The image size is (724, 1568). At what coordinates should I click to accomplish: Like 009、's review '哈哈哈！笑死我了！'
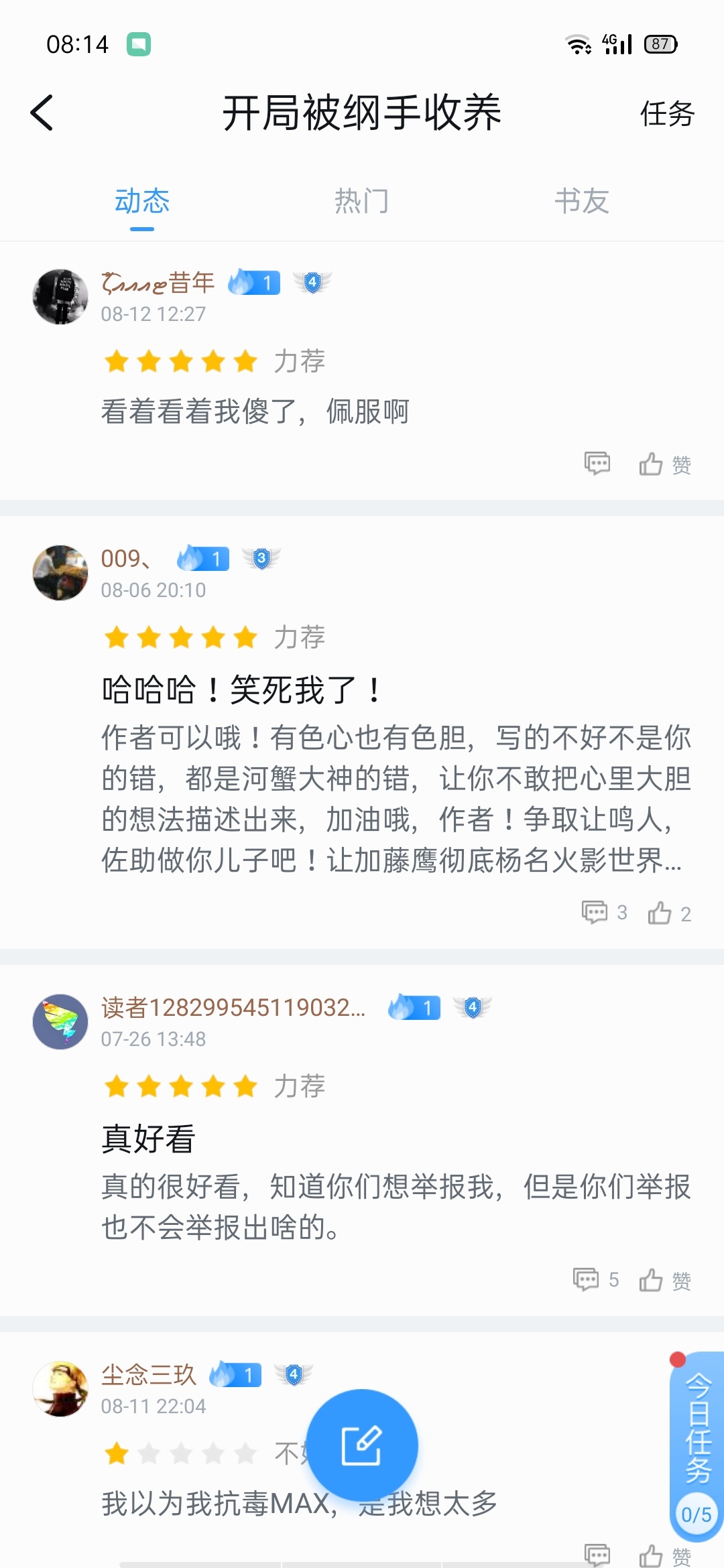[x=669, y=913]
